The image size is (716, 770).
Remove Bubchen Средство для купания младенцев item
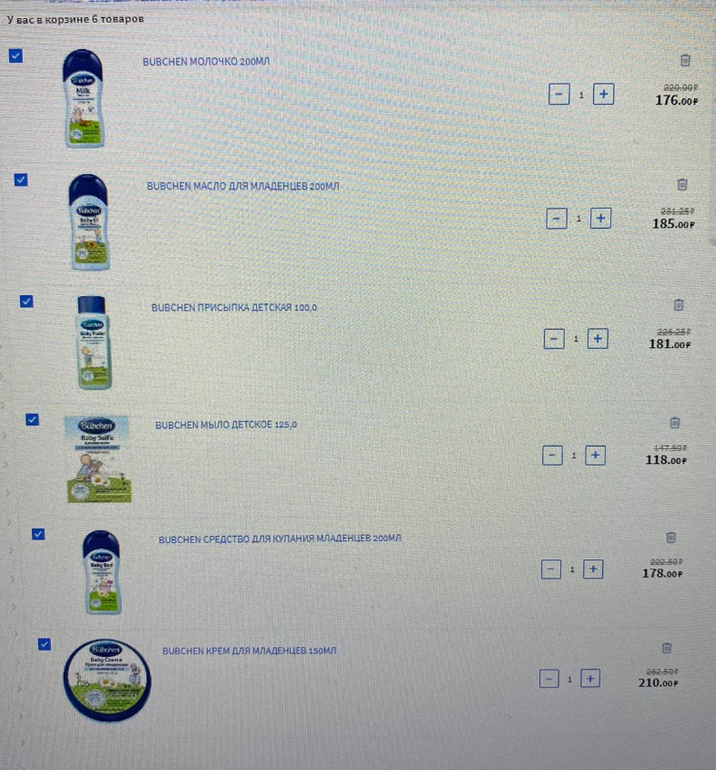pos(671,537)
